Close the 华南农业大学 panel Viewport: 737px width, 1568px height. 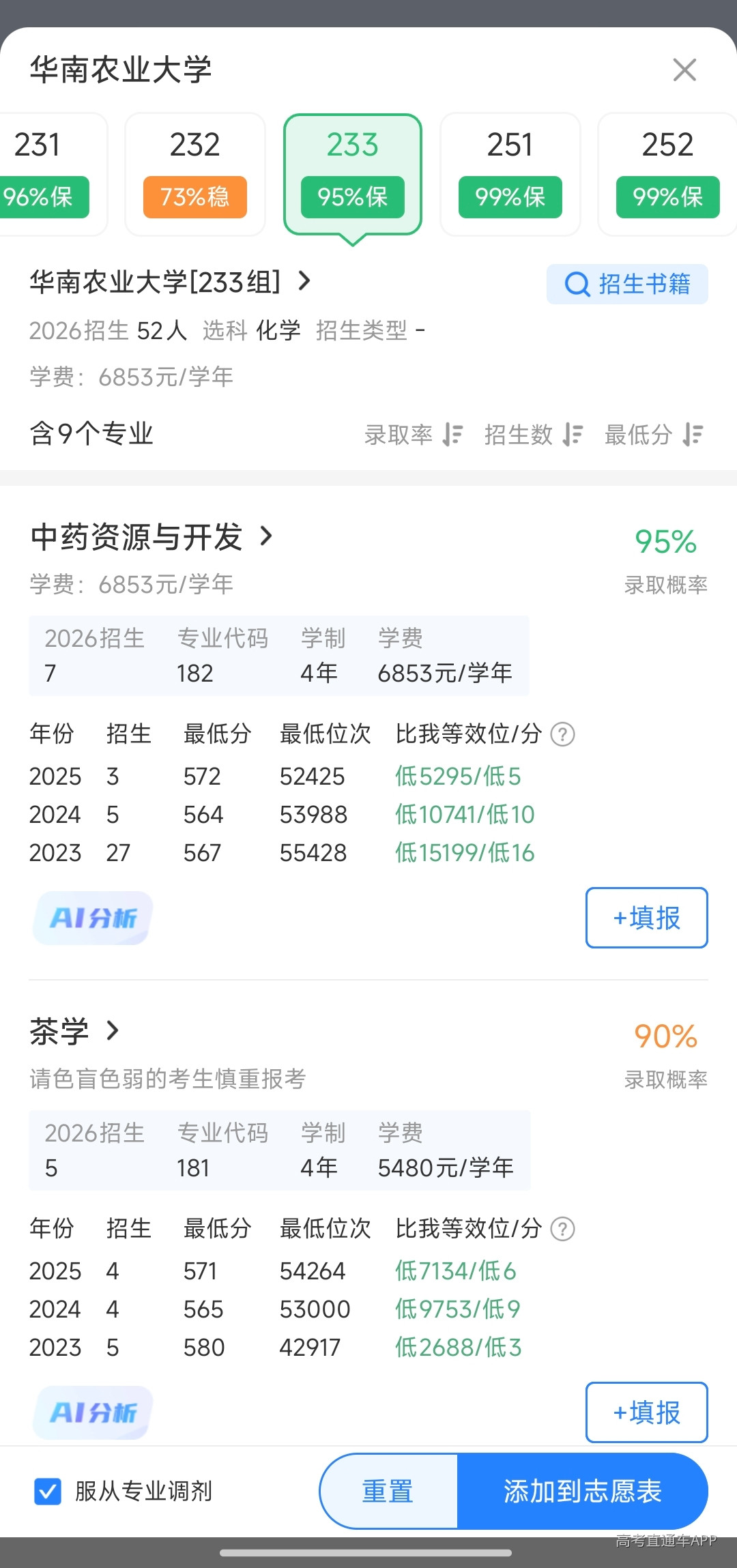click(684, 70)
